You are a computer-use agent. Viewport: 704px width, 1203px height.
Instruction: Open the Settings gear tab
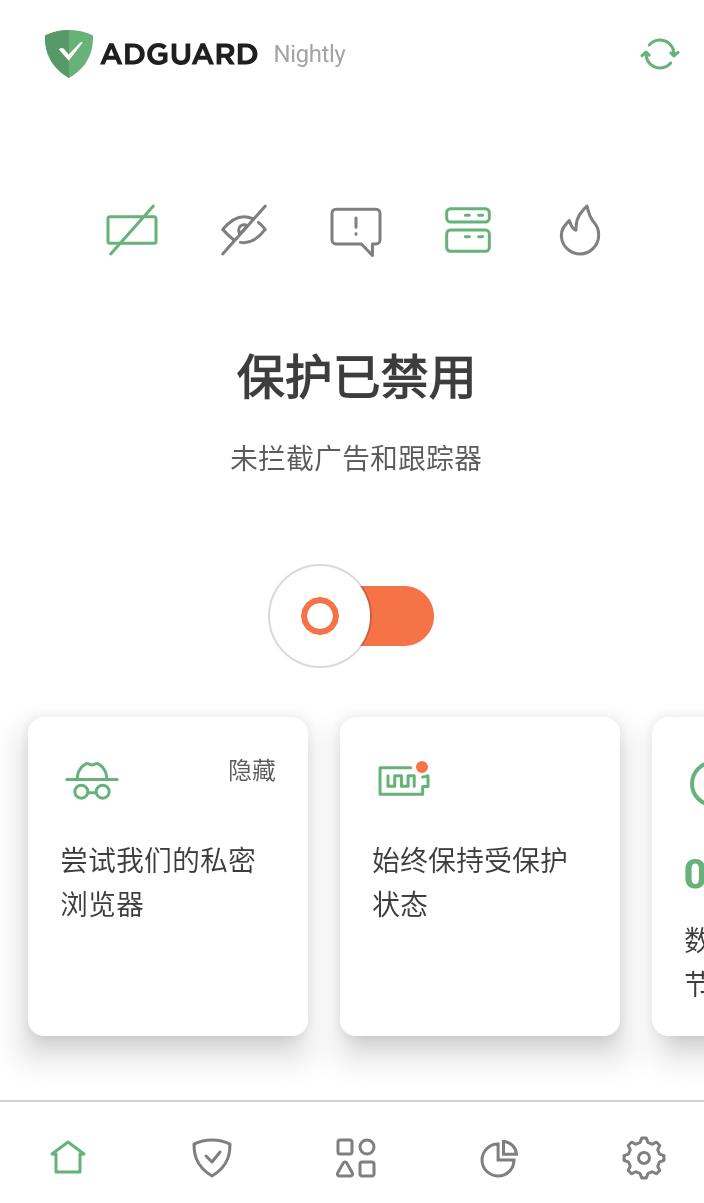click(x=643, y=1158)
